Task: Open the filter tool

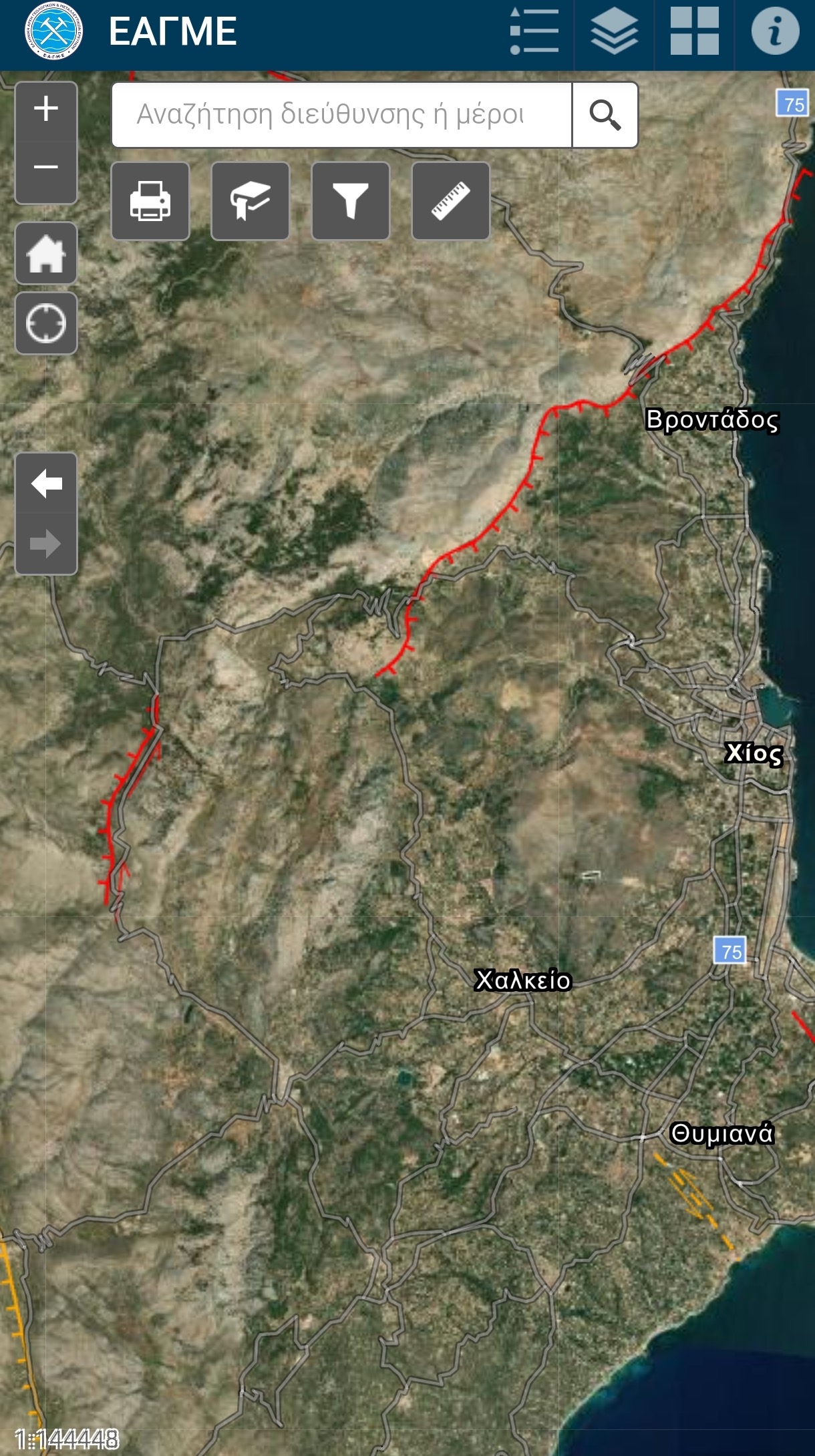Action: (x=351, y=201)
